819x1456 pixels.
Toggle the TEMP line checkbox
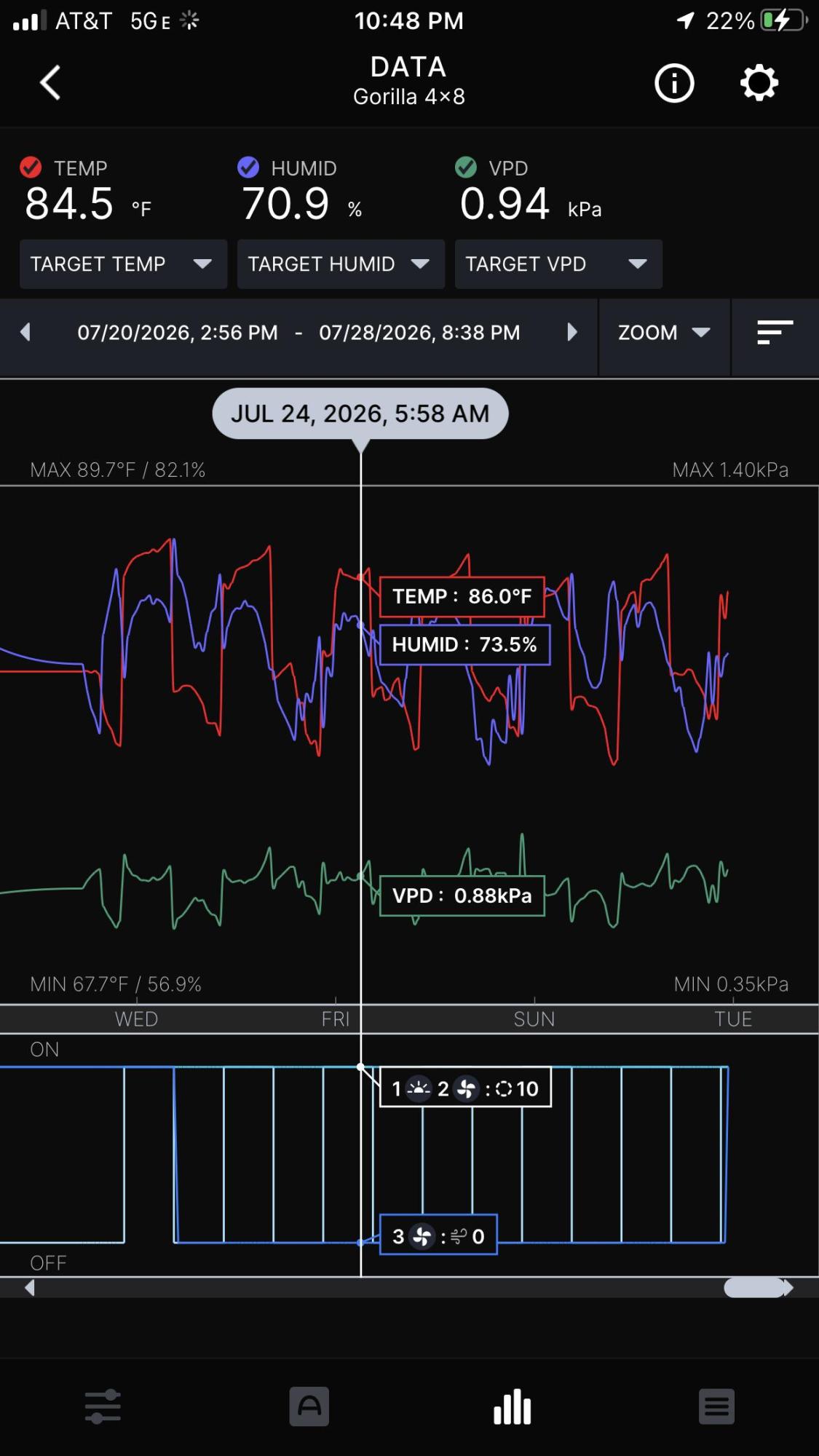pyautogui.click(x=31, y=167)
